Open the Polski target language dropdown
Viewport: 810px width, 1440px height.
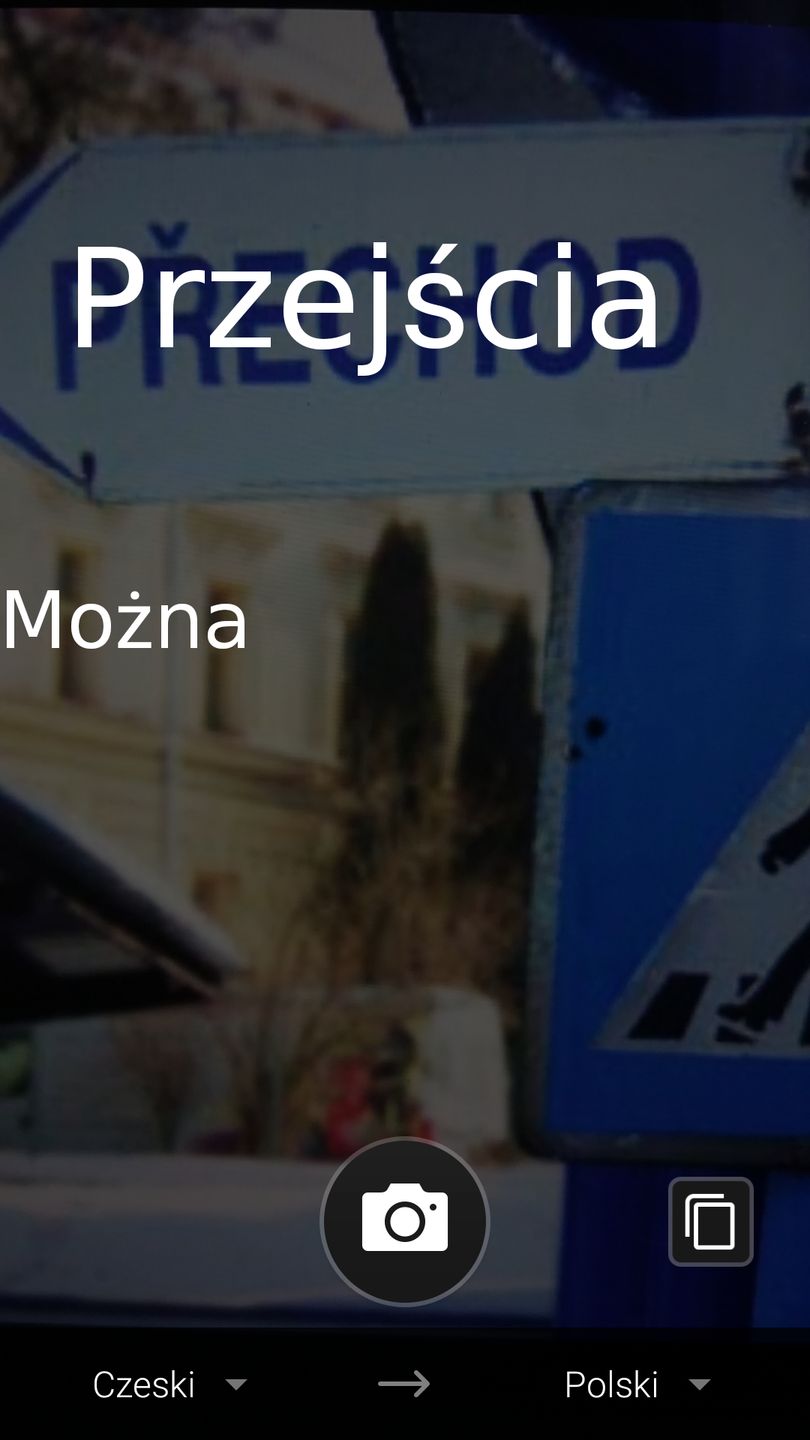635,1384
